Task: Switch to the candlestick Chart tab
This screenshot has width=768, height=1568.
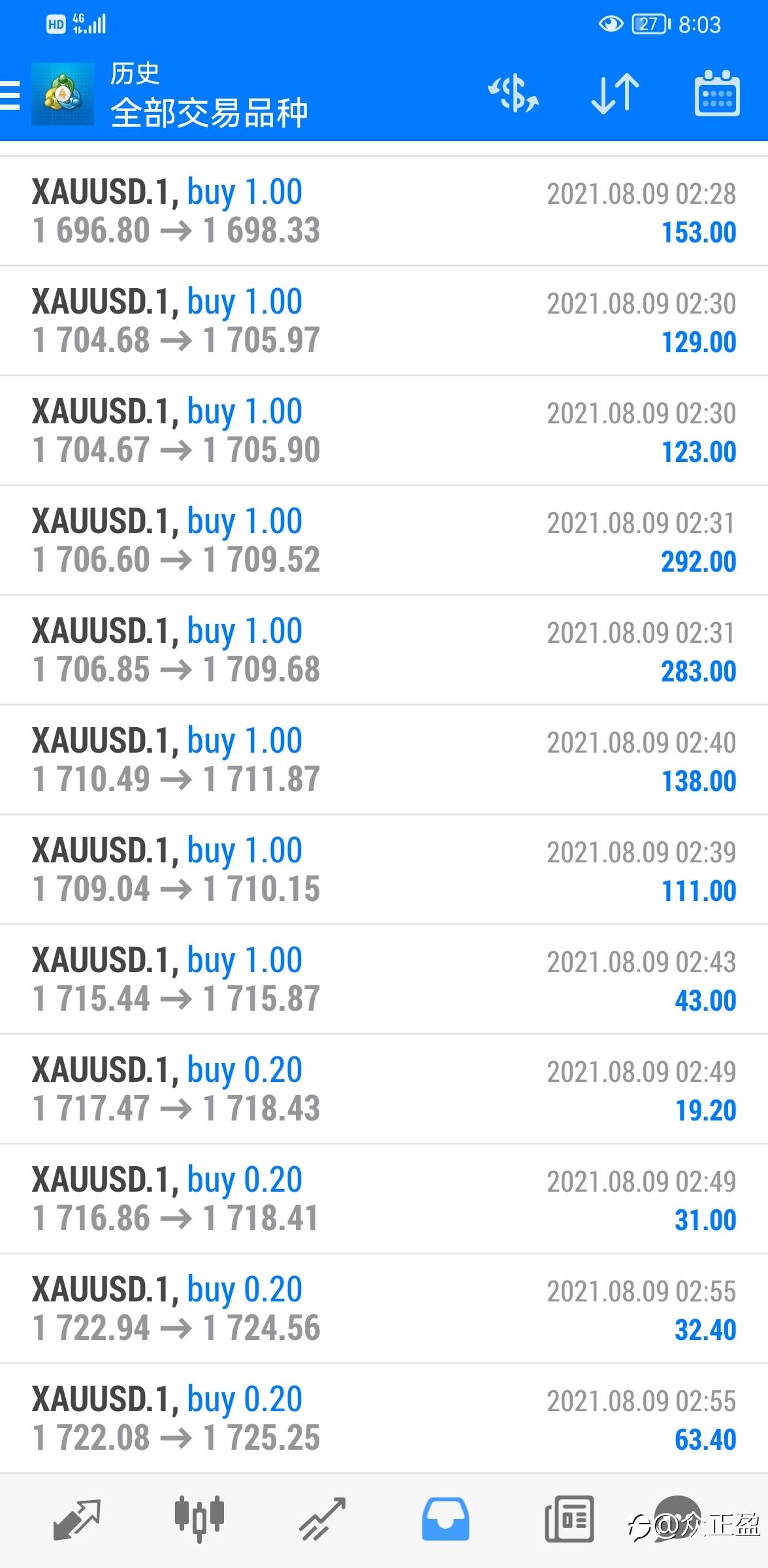Action: [200, 1519]
